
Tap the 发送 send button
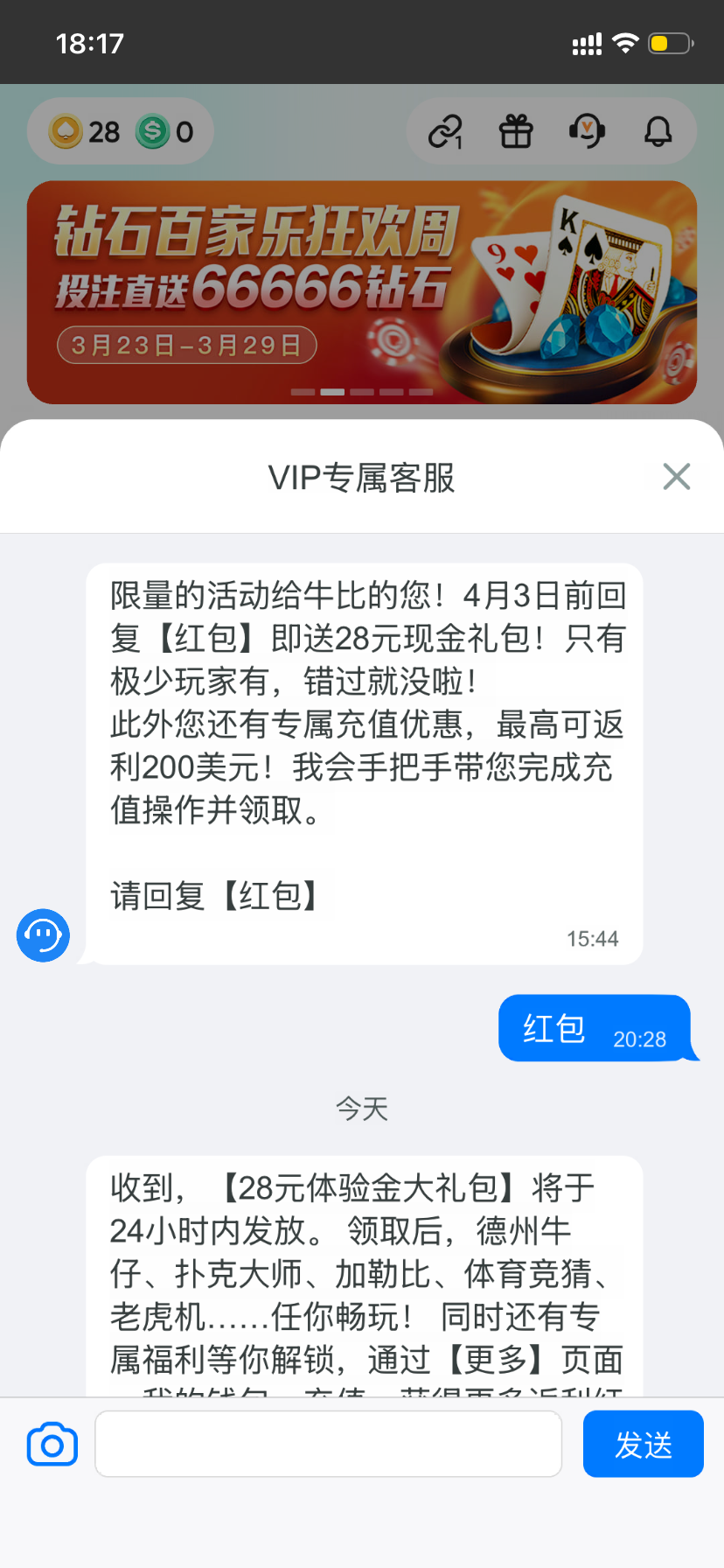(x=643, y=1445)
